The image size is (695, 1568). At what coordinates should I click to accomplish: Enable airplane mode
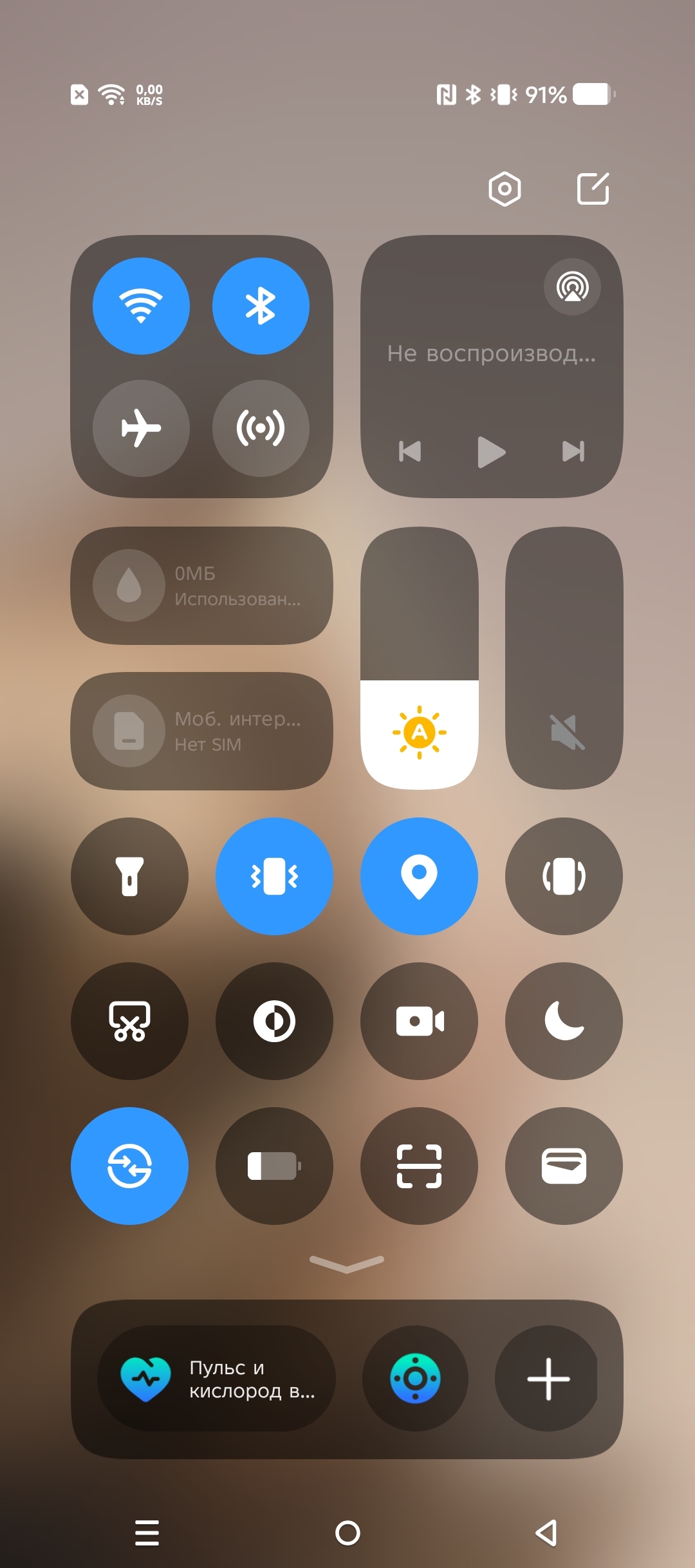pyautogui.click(x=141, y=428)
